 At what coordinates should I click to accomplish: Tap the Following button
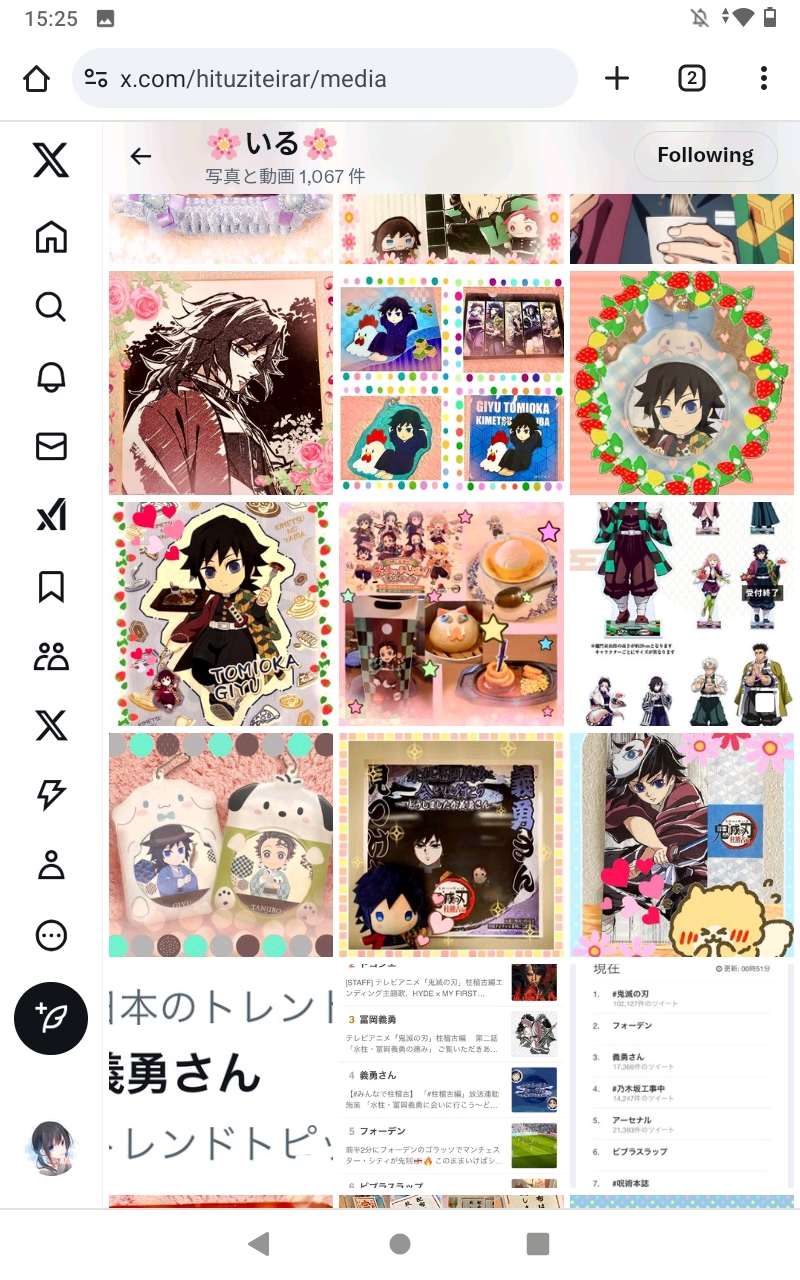point(705,155)
